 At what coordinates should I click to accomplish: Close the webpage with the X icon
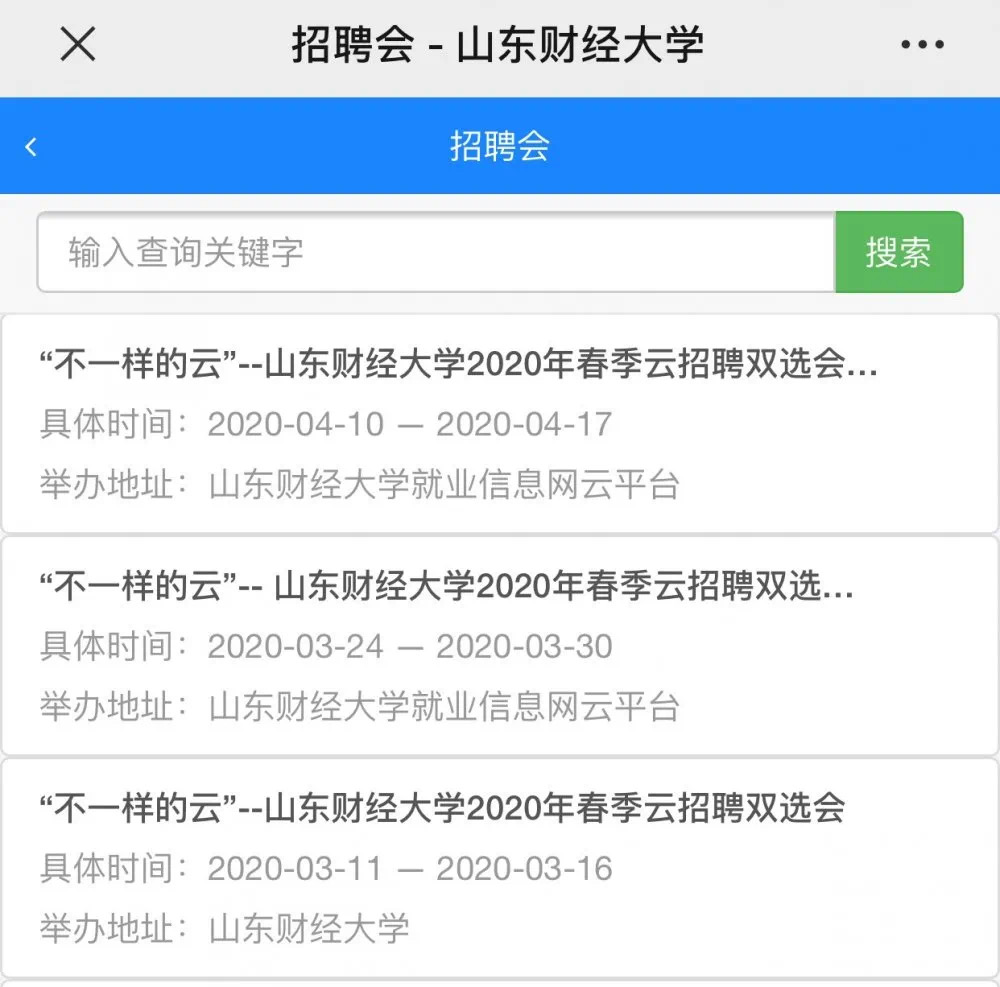click(78, 45)
